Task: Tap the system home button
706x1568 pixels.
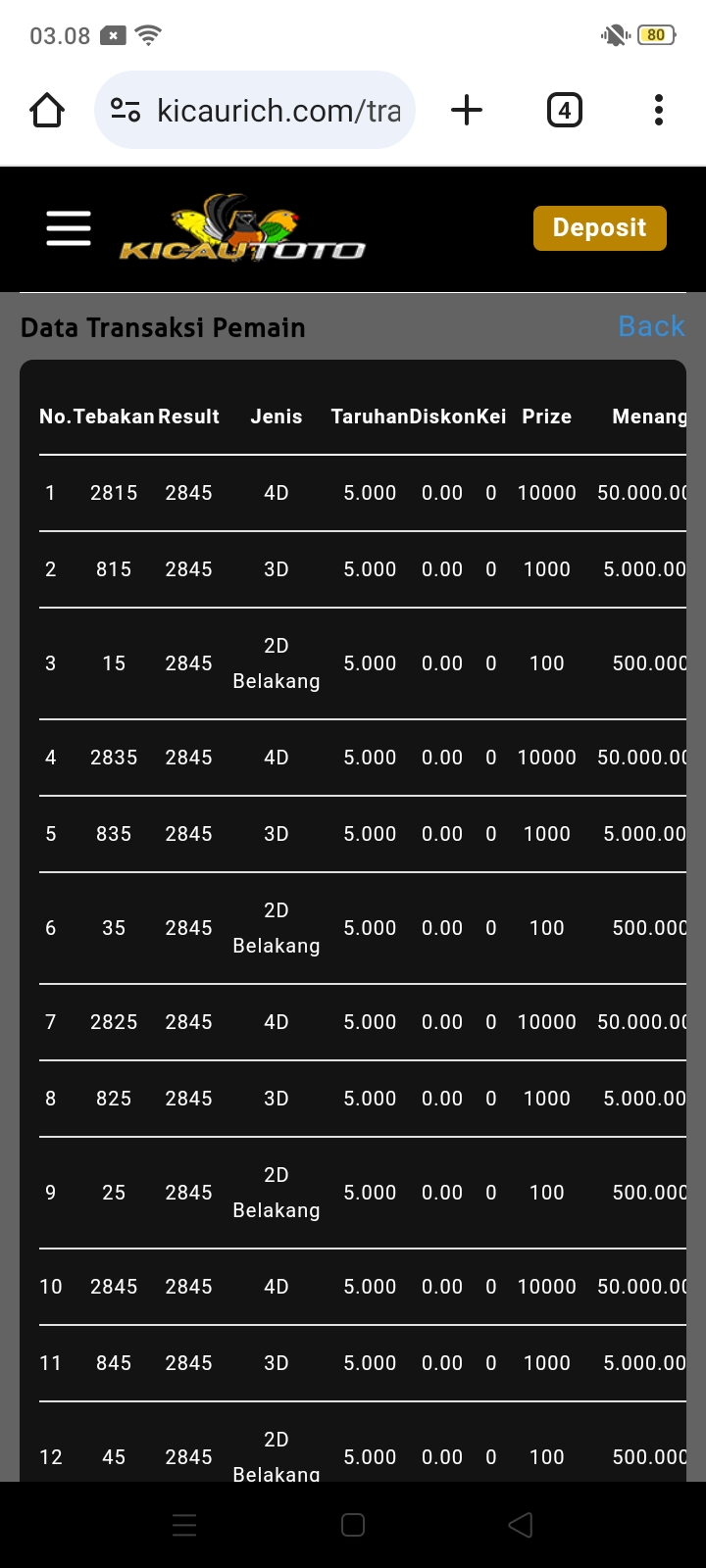Action: [x=353, y=1525]
